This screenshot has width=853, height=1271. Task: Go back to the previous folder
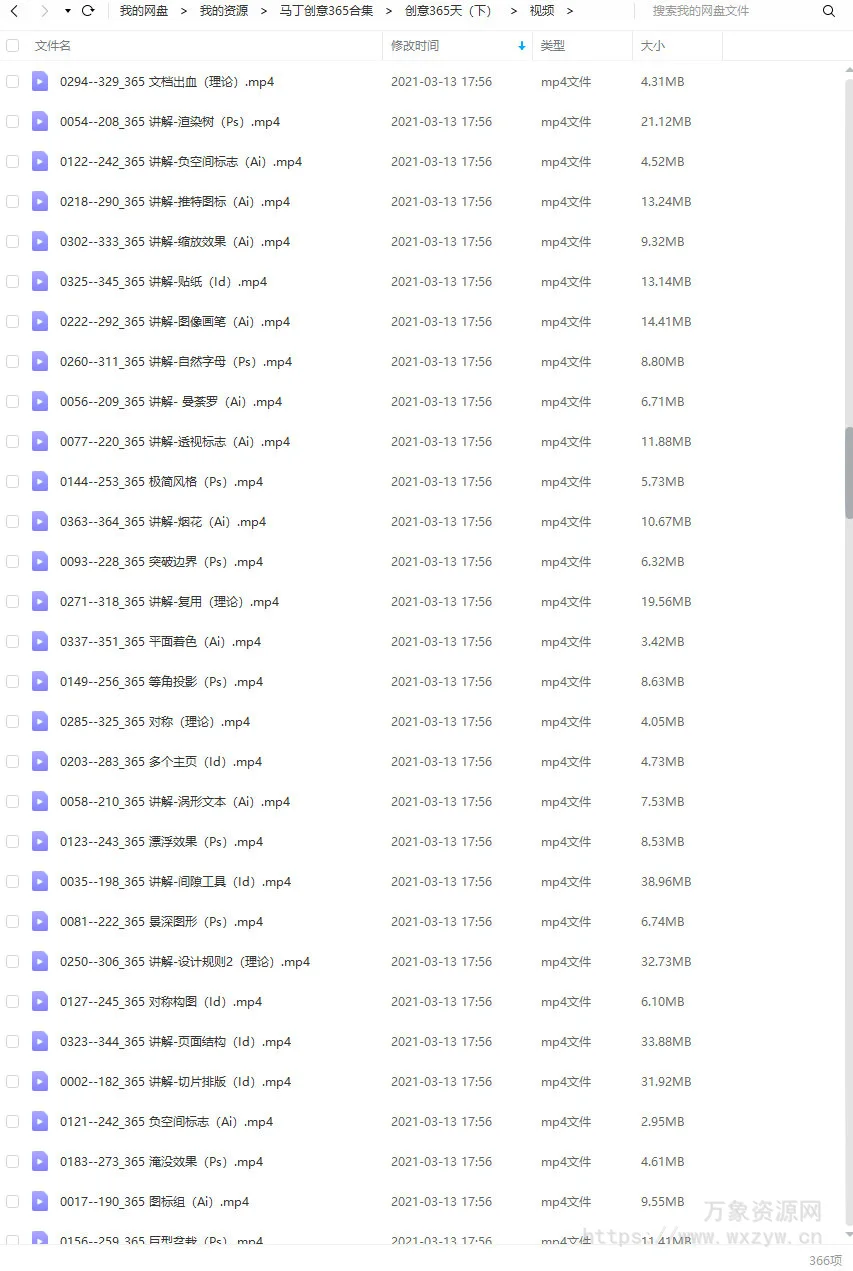pyautogui.click(x=14, y=11)
